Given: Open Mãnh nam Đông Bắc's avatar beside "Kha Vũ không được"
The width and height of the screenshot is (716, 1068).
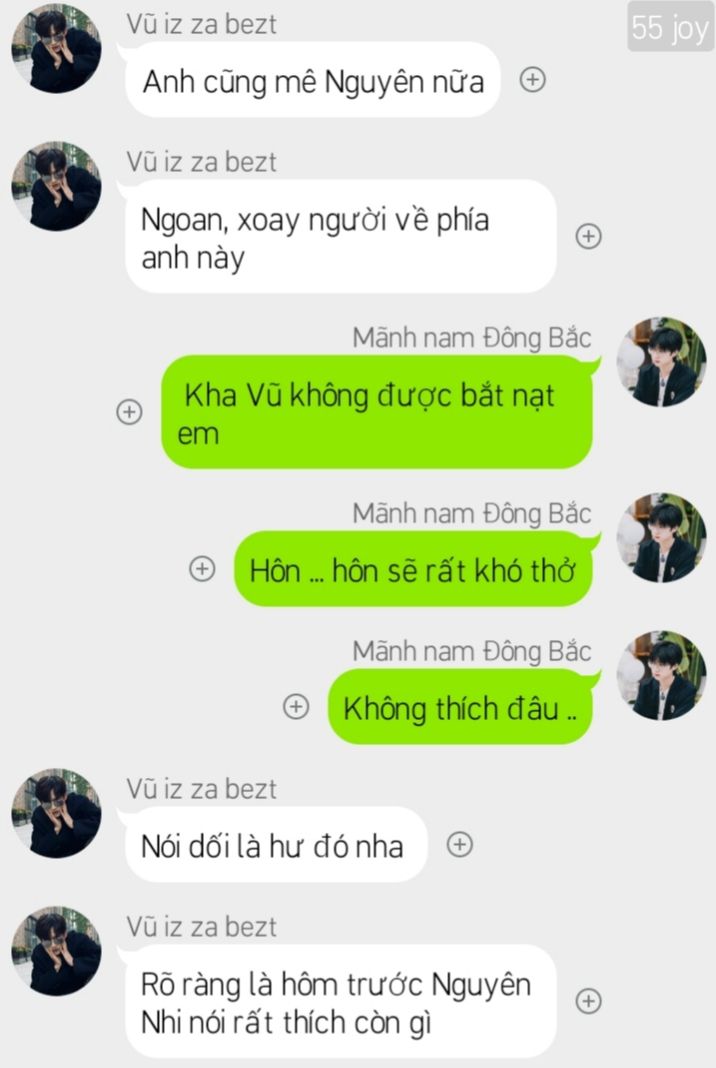Looking at the screenshot, I should pyautogui.click(x=661, y=362).
